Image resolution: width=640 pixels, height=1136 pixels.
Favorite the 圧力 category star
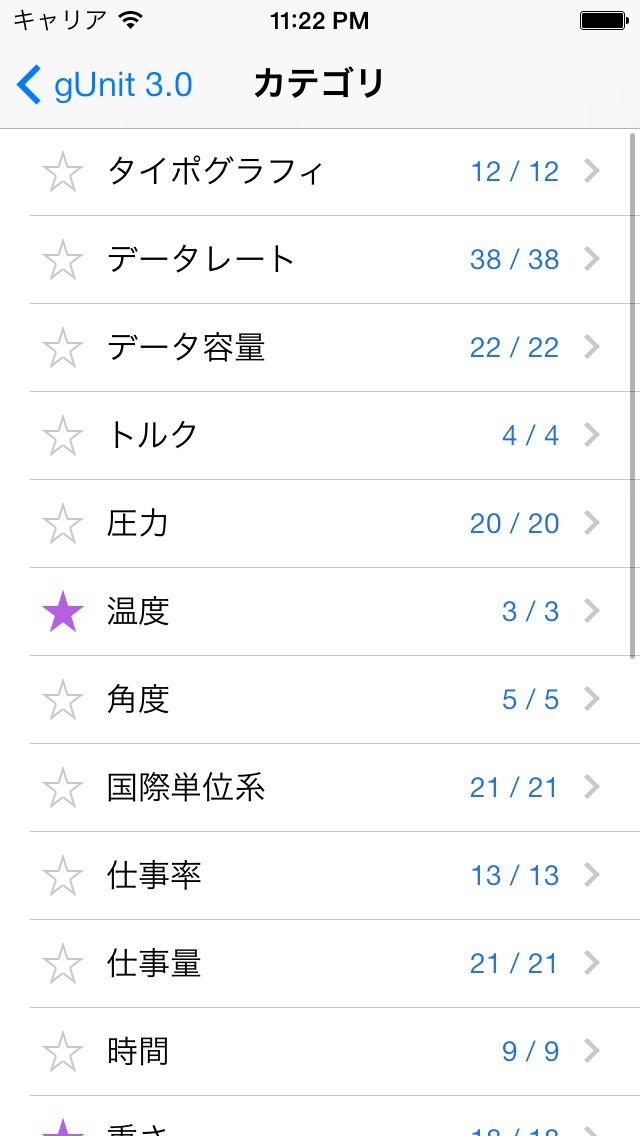[x=63, y=524]
